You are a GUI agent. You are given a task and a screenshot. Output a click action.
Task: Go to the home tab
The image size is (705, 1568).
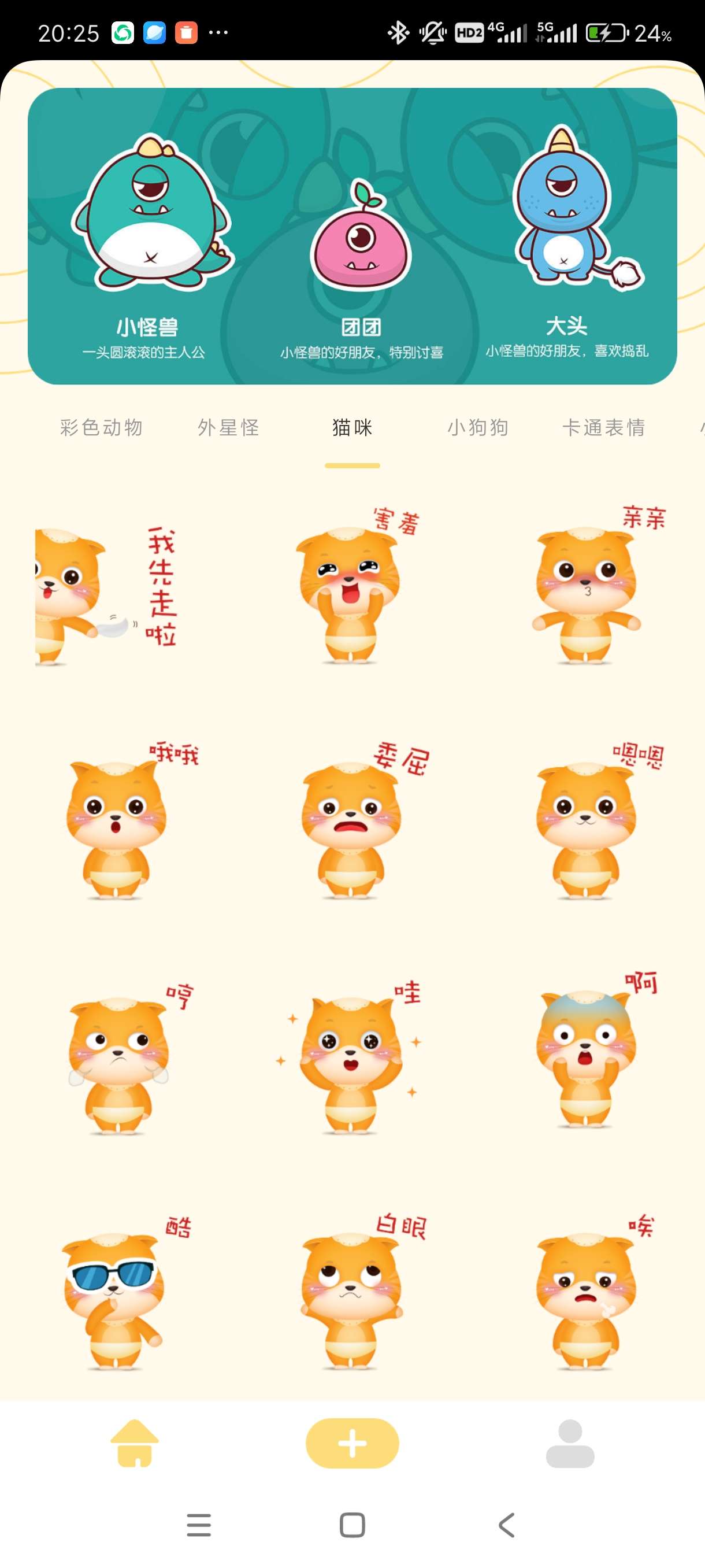click(135, 1443)
